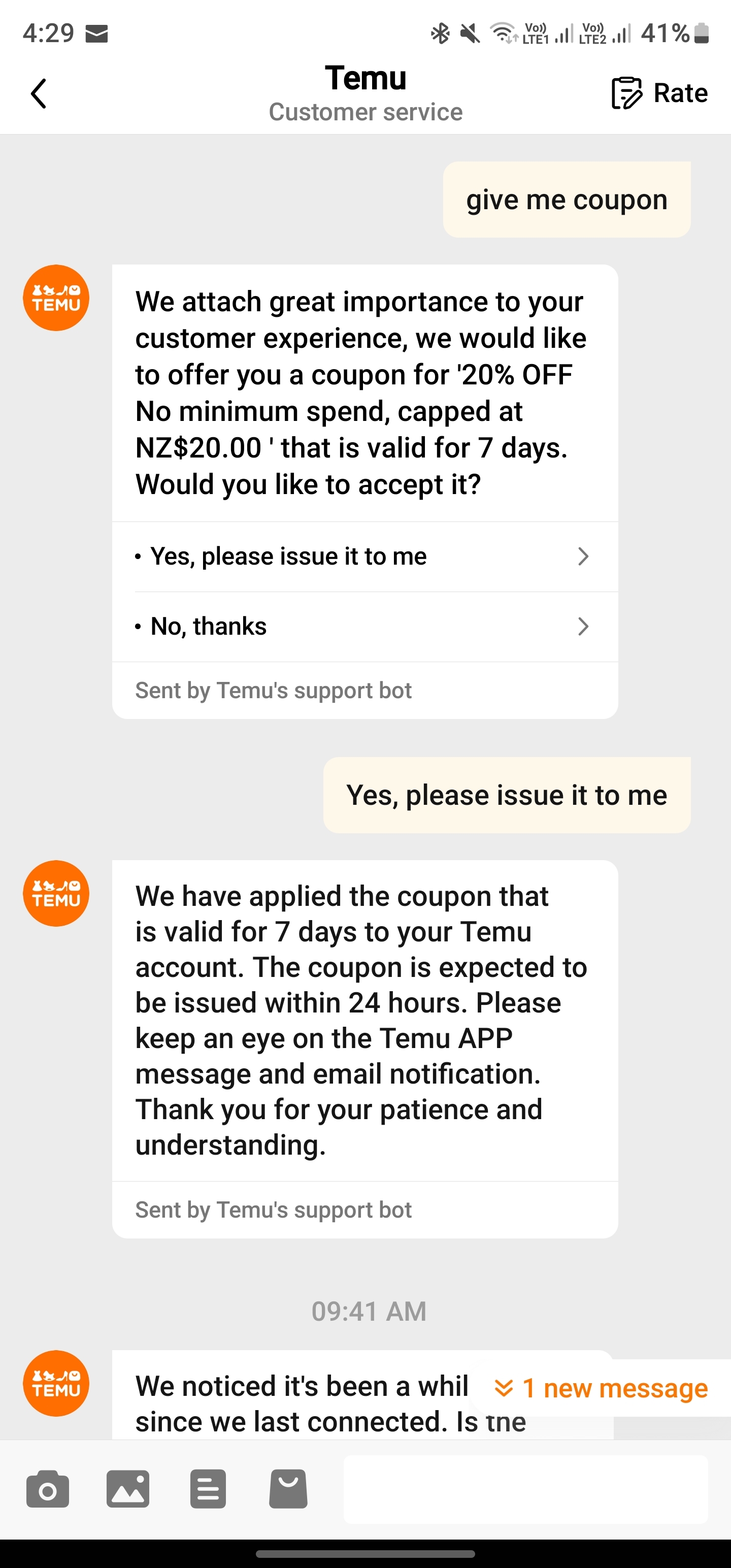Attach an image from the gallery
The height and width of the screenshot is (1568, 731).
coord(128,1489)
